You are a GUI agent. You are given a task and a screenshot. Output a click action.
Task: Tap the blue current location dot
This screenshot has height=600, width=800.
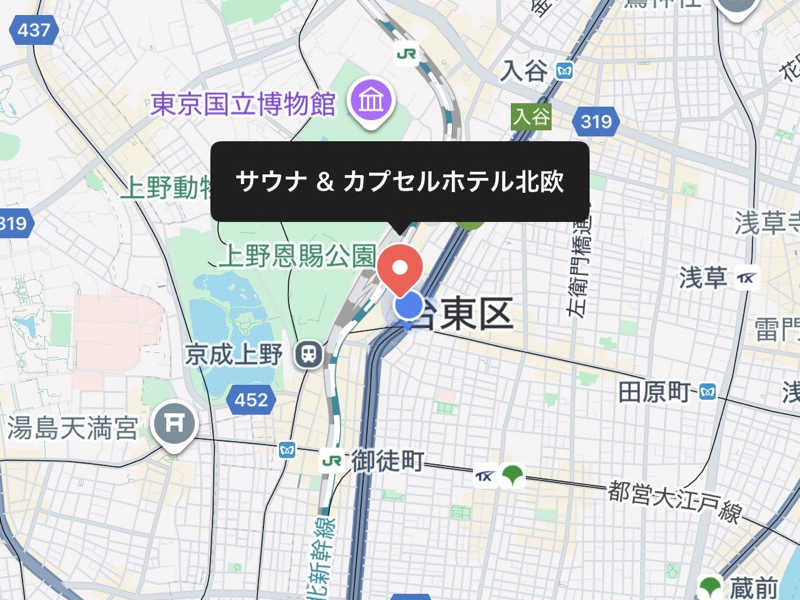[409, 306]
